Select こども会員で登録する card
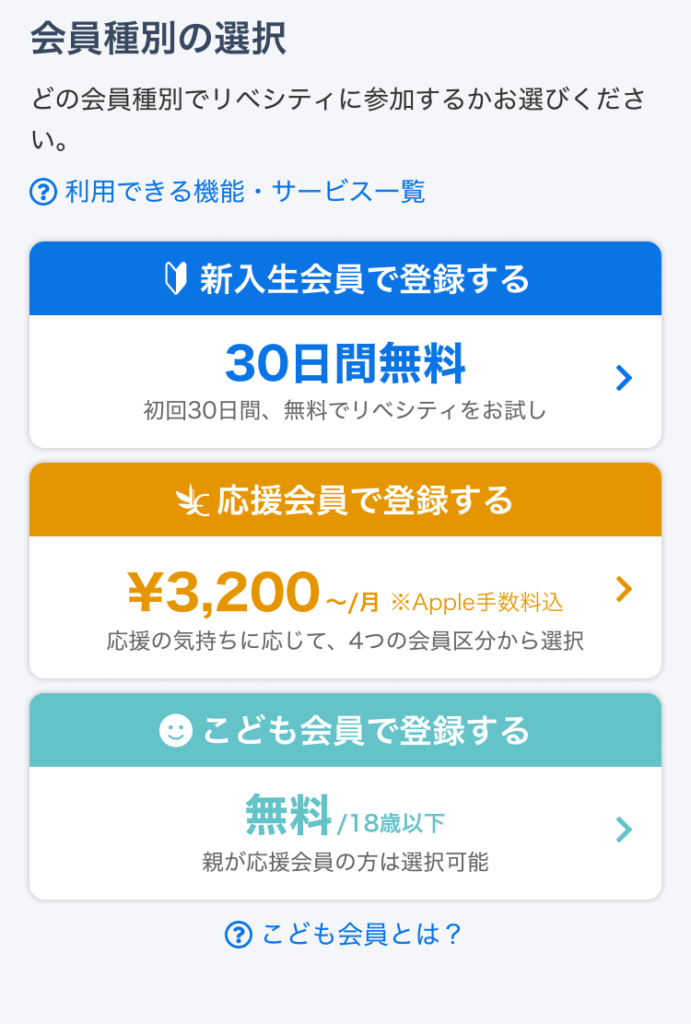This screenshot has height=1024, width=691. pyautogui.click(x=345, y=797)
